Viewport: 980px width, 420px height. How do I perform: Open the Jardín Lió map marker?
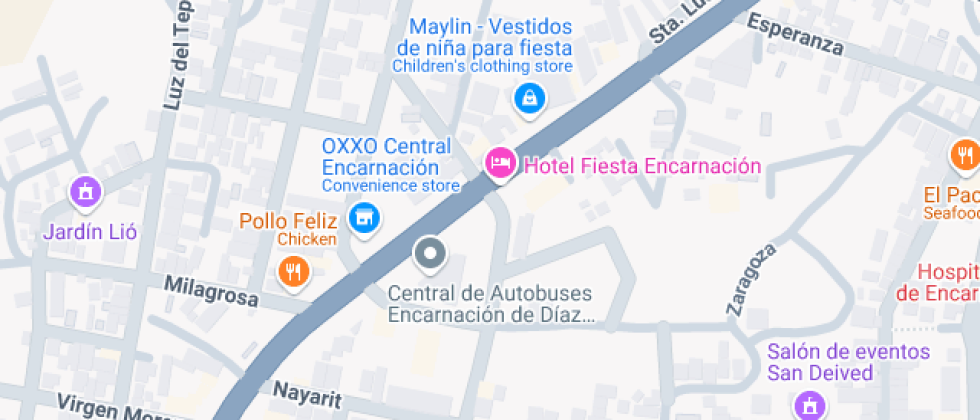point(87,192)
